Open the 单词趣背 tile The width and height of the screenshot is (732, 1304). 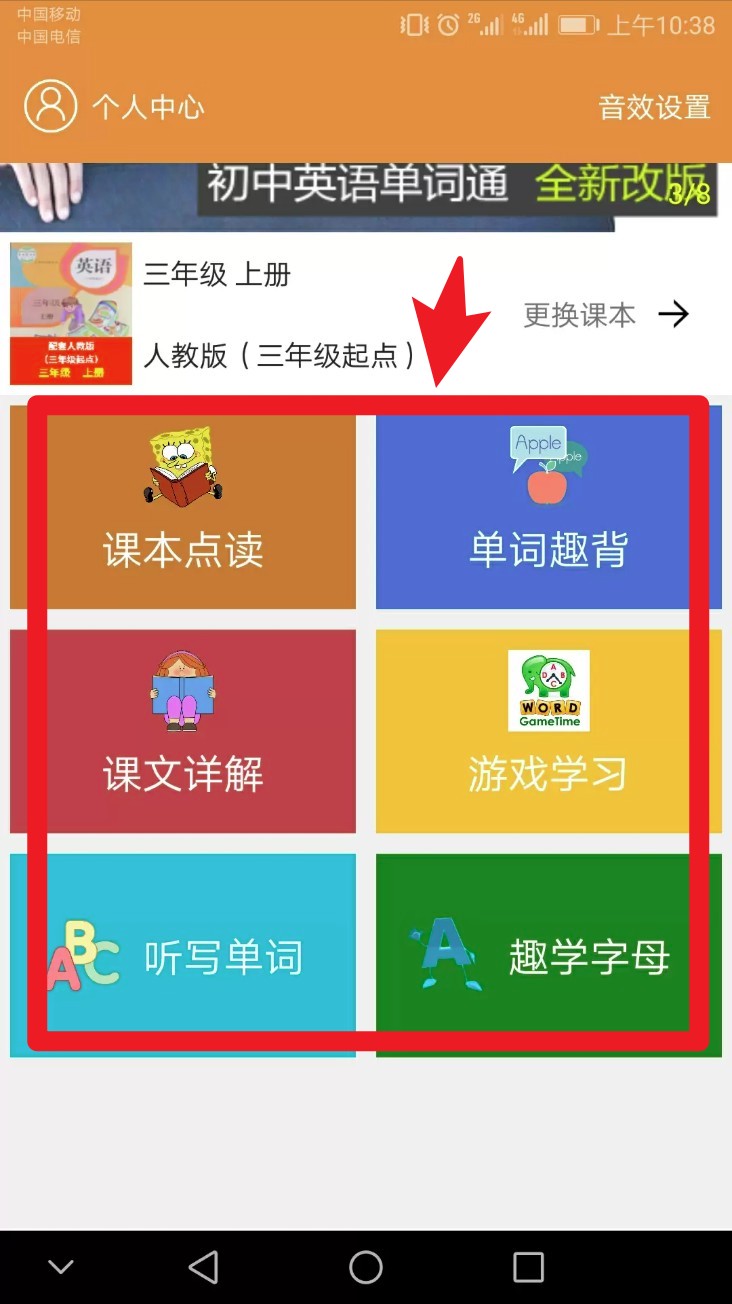pyautogui.click(x=548, y=511)
